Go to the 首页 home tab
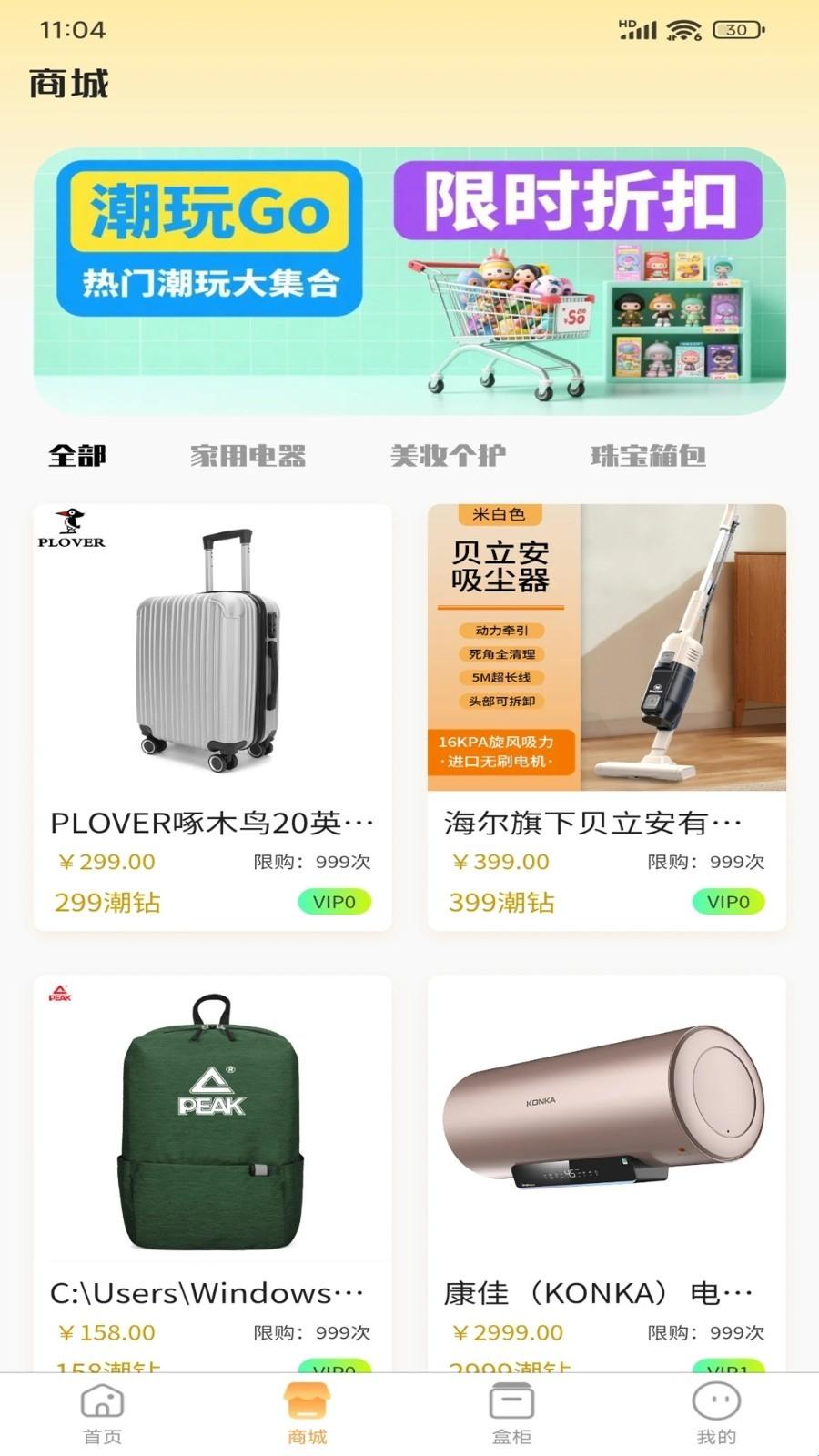Viewport: 819px width, 1456px height. [102, 1414]
